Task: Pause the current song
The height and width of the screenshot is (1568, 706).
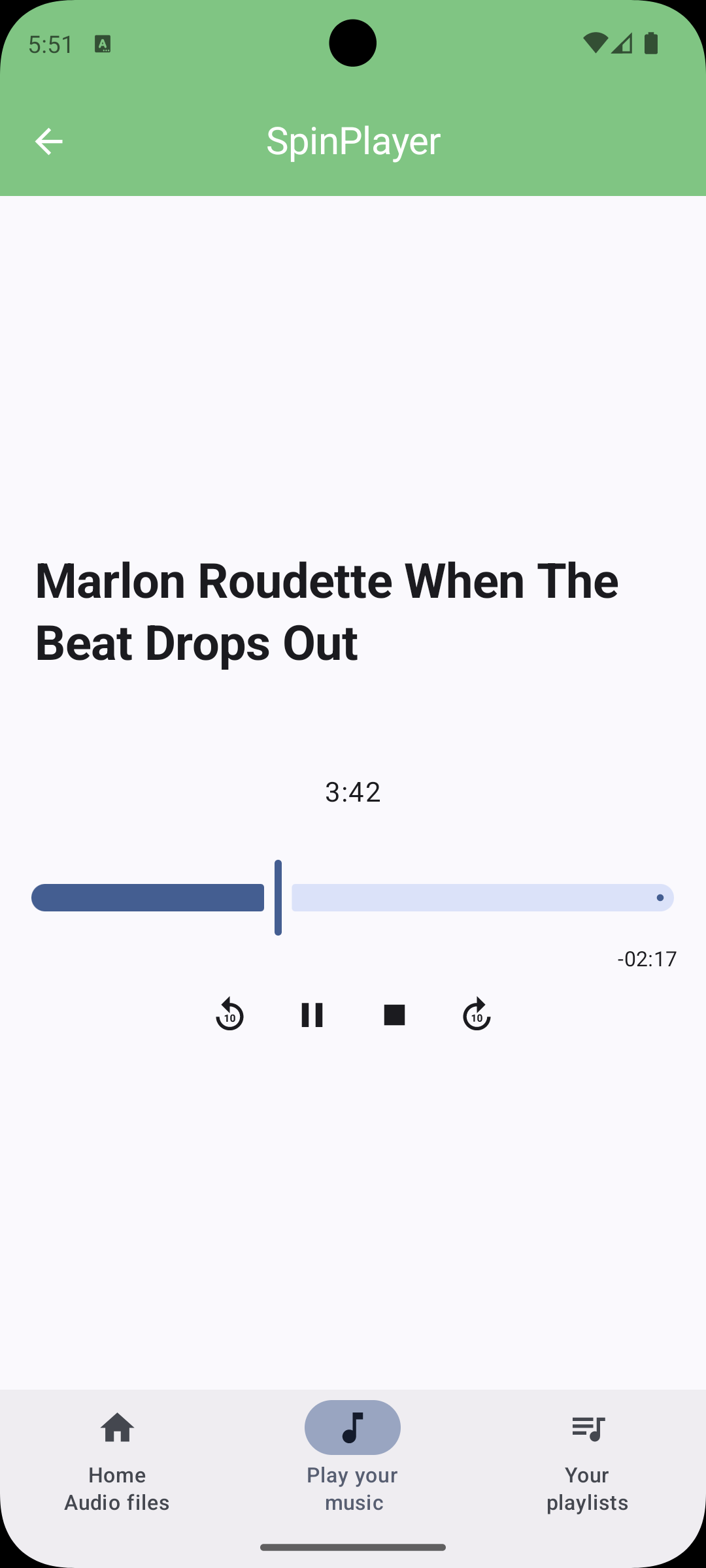Action: coord(312,1015)
